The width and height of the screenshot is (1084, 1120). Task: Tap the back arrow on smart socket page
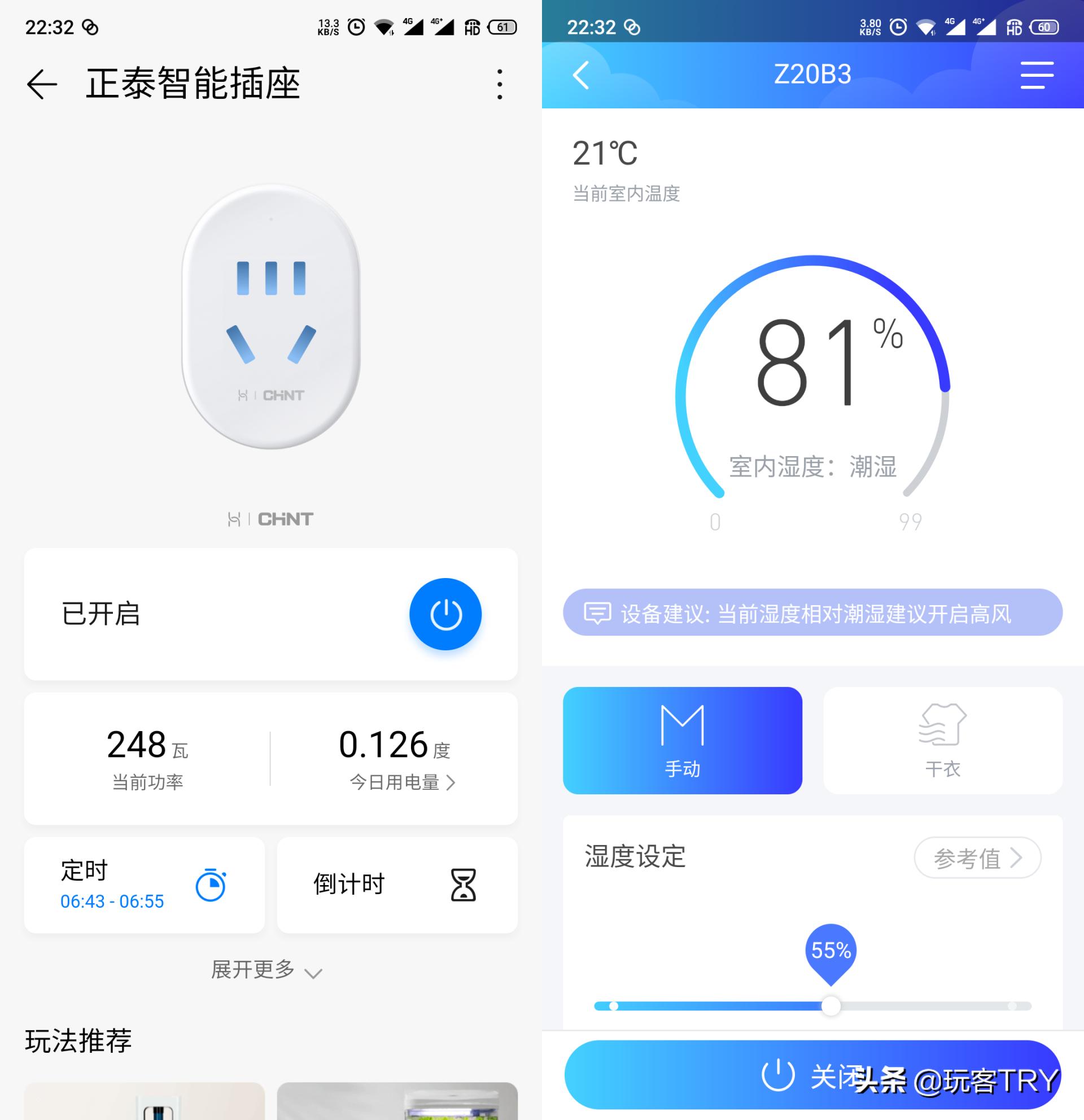pyautogui.click(x=41, y=83)
